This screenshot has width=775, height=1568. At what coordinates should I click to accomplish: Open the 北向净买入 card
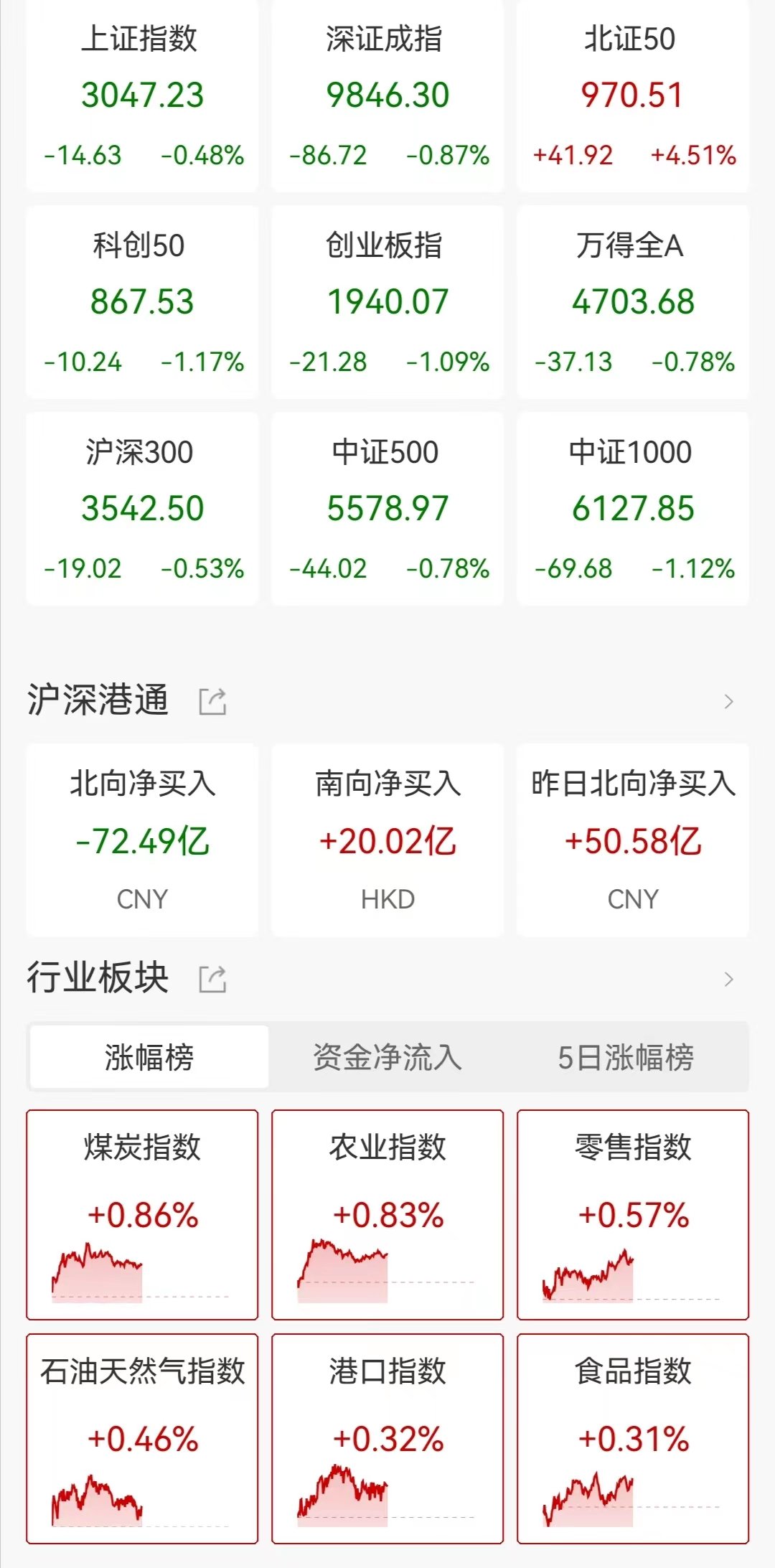[142, 840]
